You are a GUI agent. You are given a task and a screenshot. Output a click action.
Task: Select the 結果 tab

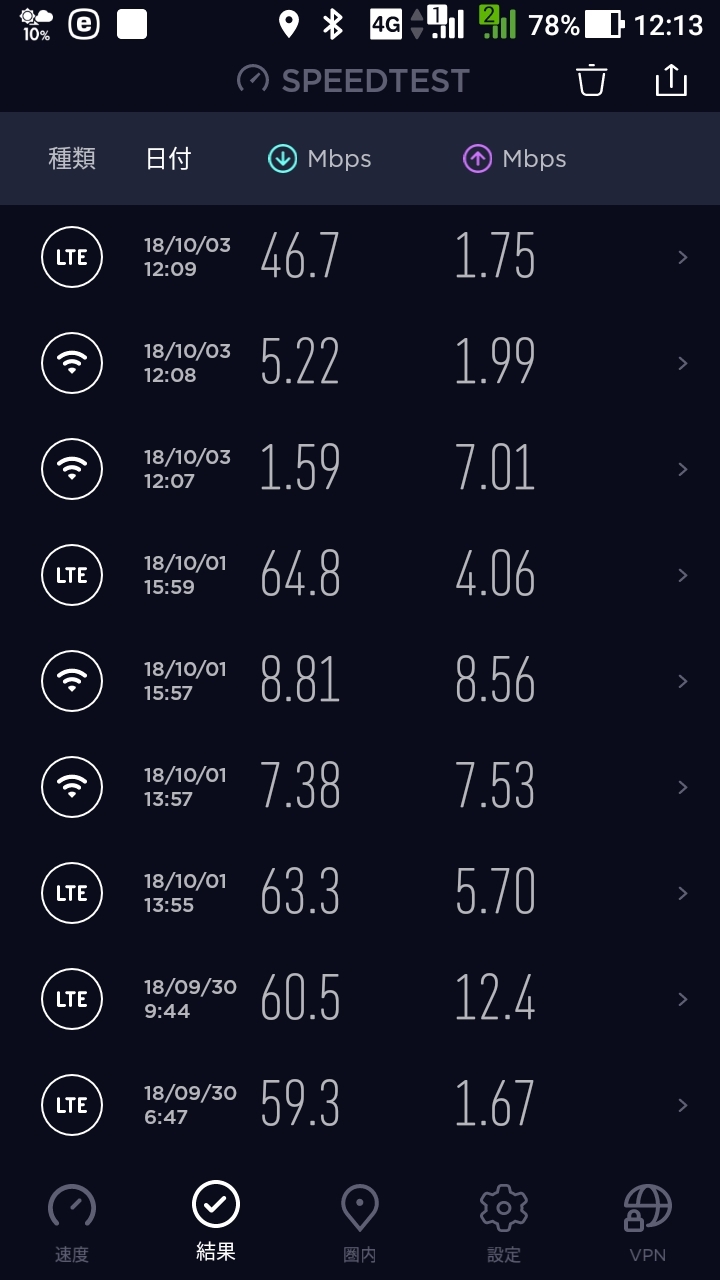coord(216,1222)
